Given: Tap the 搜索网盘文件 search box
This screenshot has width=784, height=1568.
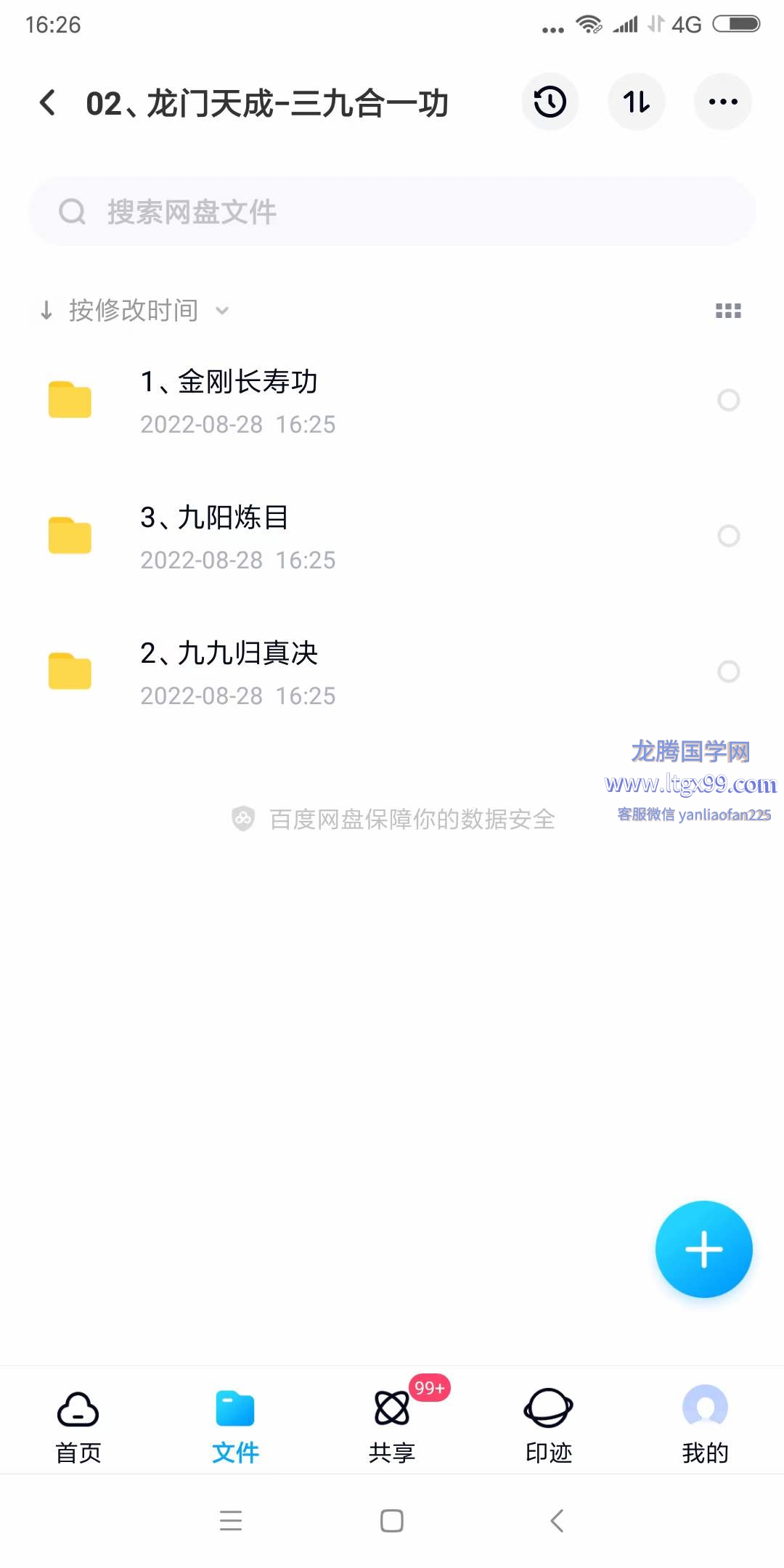Looking at the screenshot, I should pyautogui.click(x=392, y=212).
